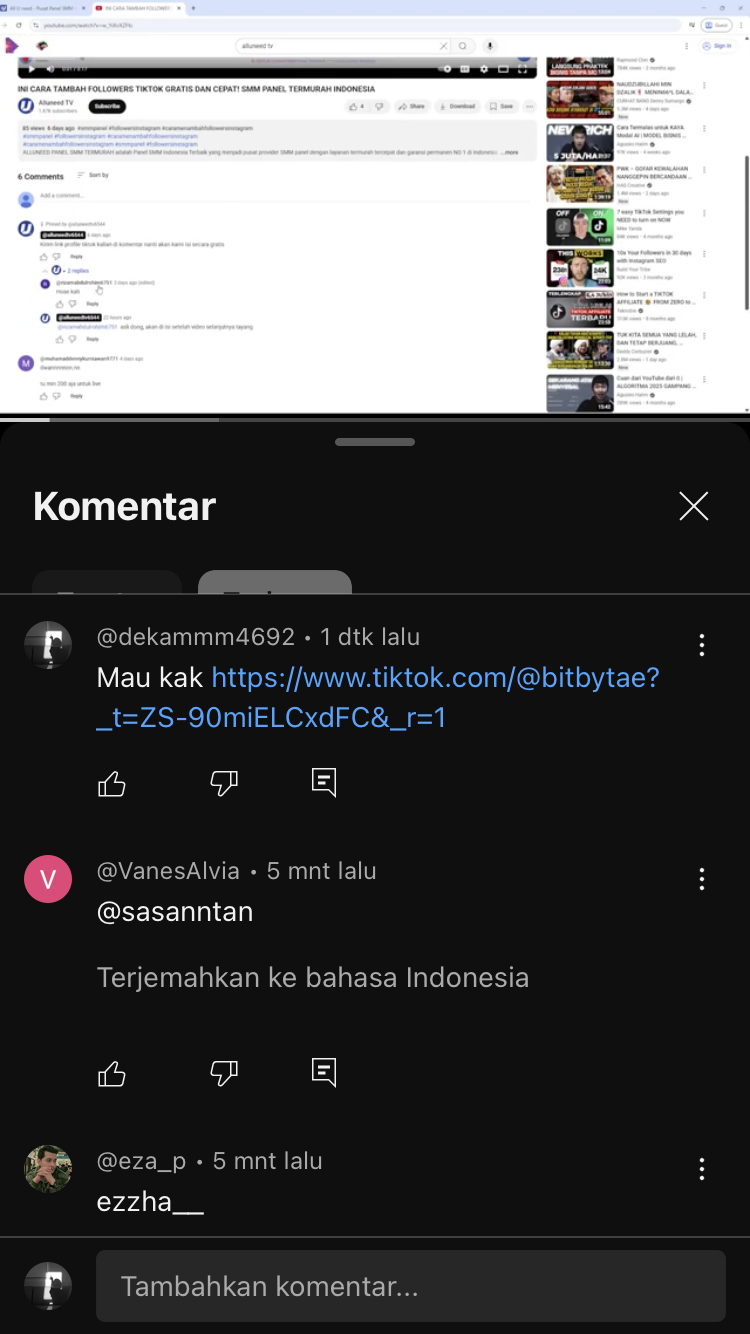
Task: Open @dekammm4692's profile avatar
Action: [x=48, y=645]
